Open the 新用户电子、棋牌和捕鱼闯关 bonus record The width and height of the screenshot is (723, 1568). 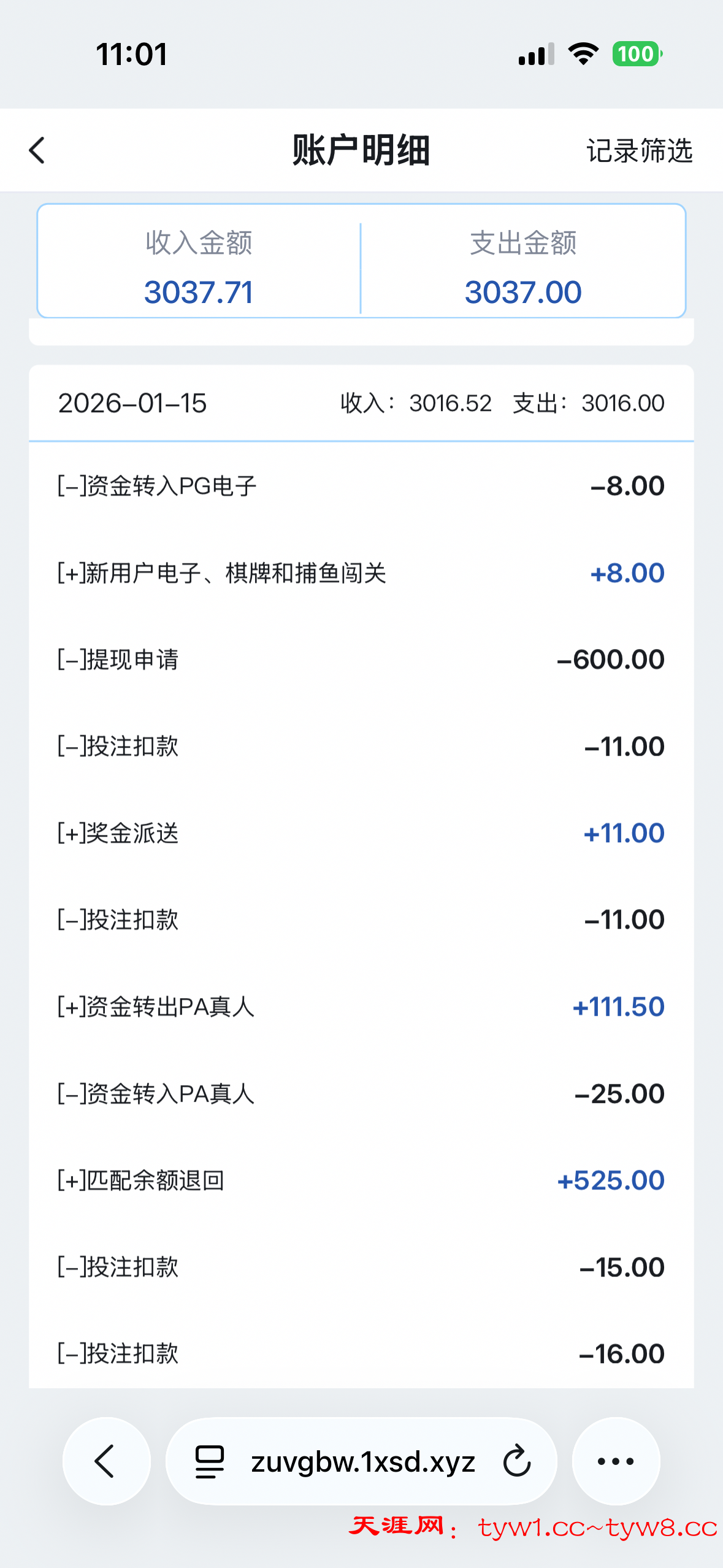362,572
